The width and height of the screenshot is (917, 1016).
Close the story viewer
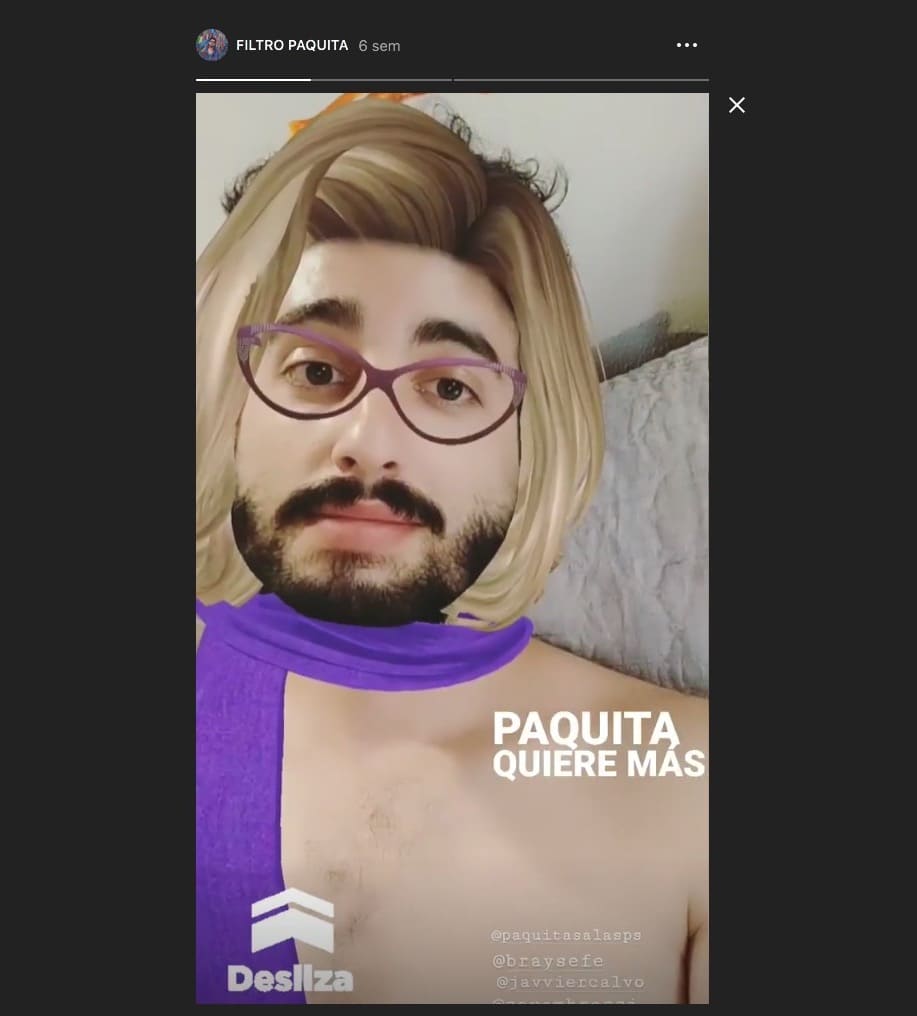737,105
